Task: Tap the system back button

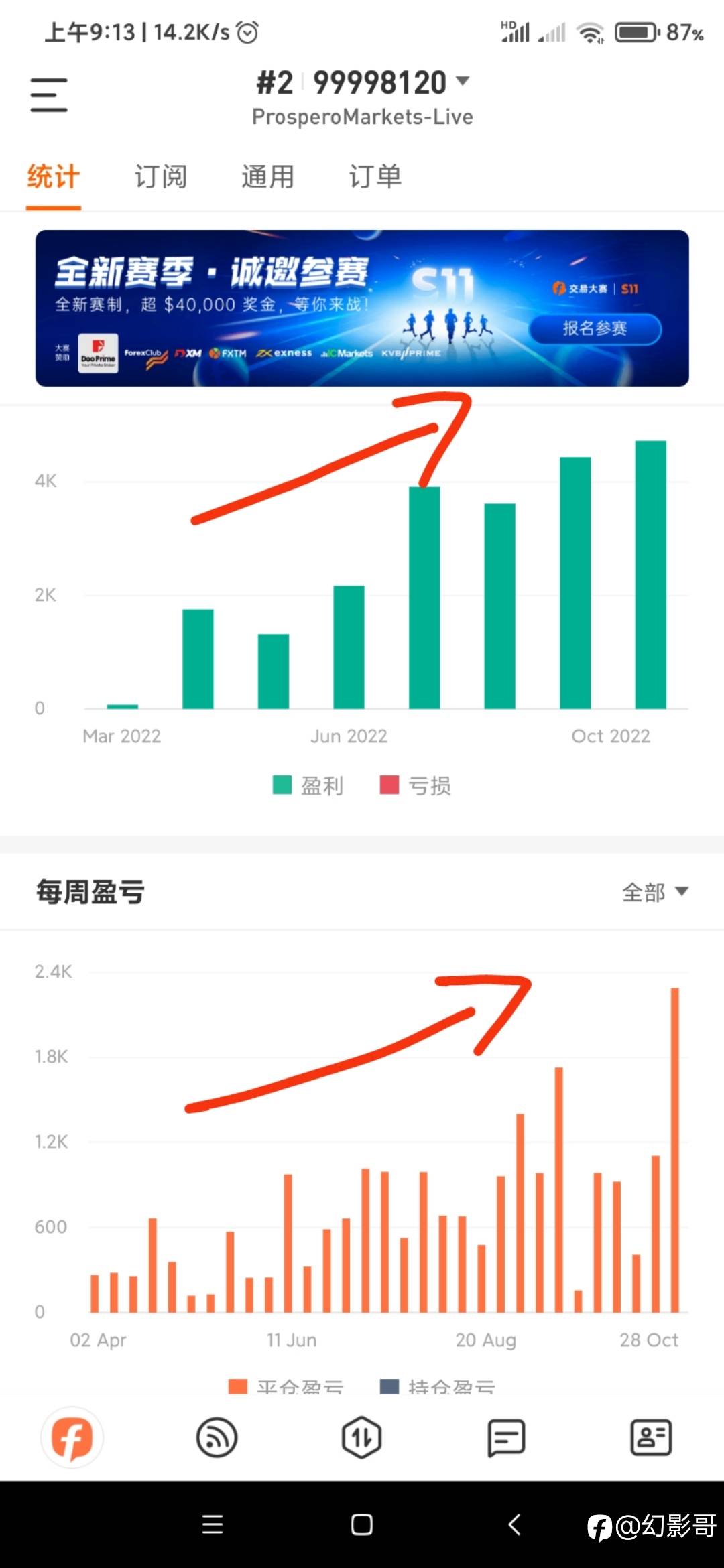Action: coord(514,1524)
